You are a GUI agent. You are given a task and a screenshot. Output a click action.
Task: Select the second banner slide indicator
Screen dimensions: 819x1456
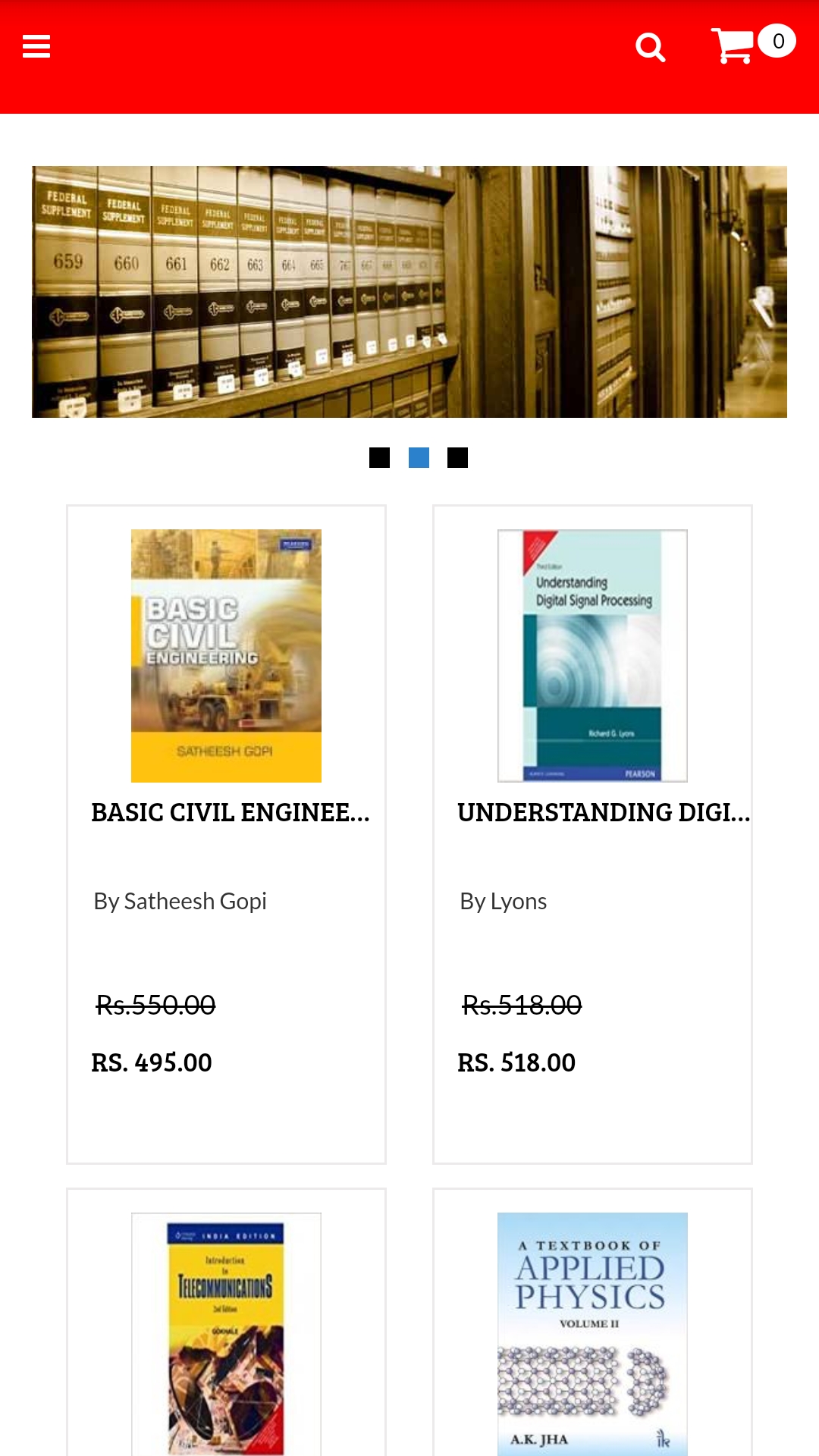click(419, 458)
